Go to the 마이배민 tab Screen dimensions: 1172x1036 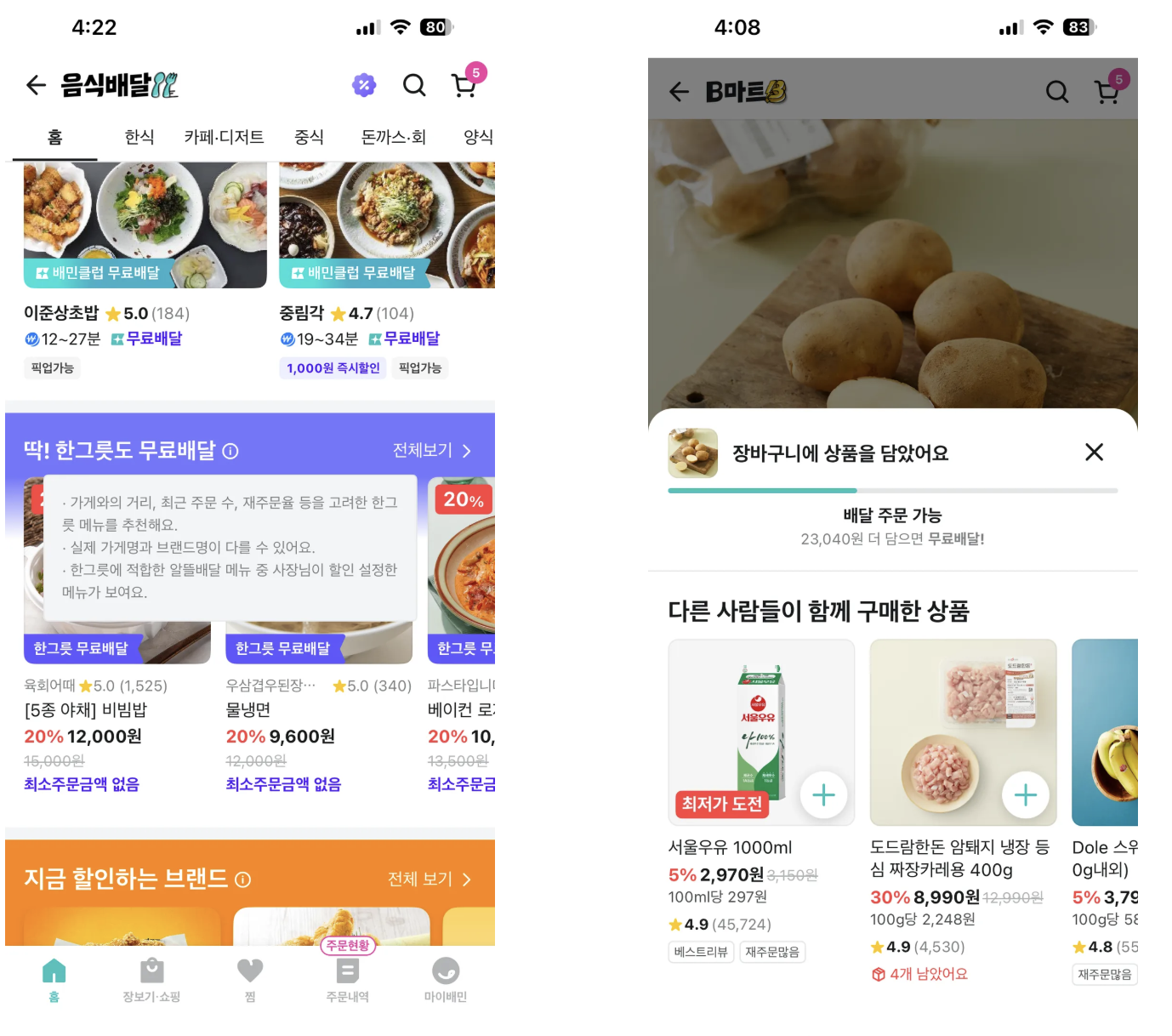click(x=446, y=978)
